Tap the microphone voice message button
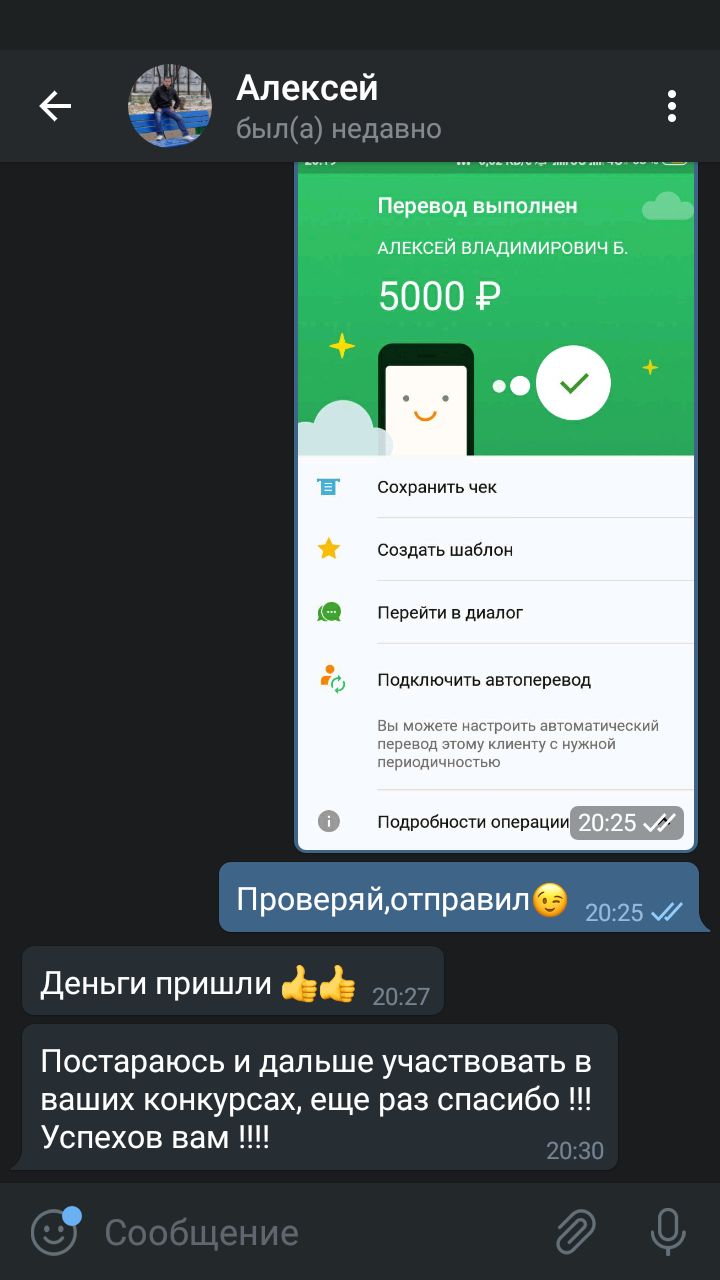 click(667, 1232)
